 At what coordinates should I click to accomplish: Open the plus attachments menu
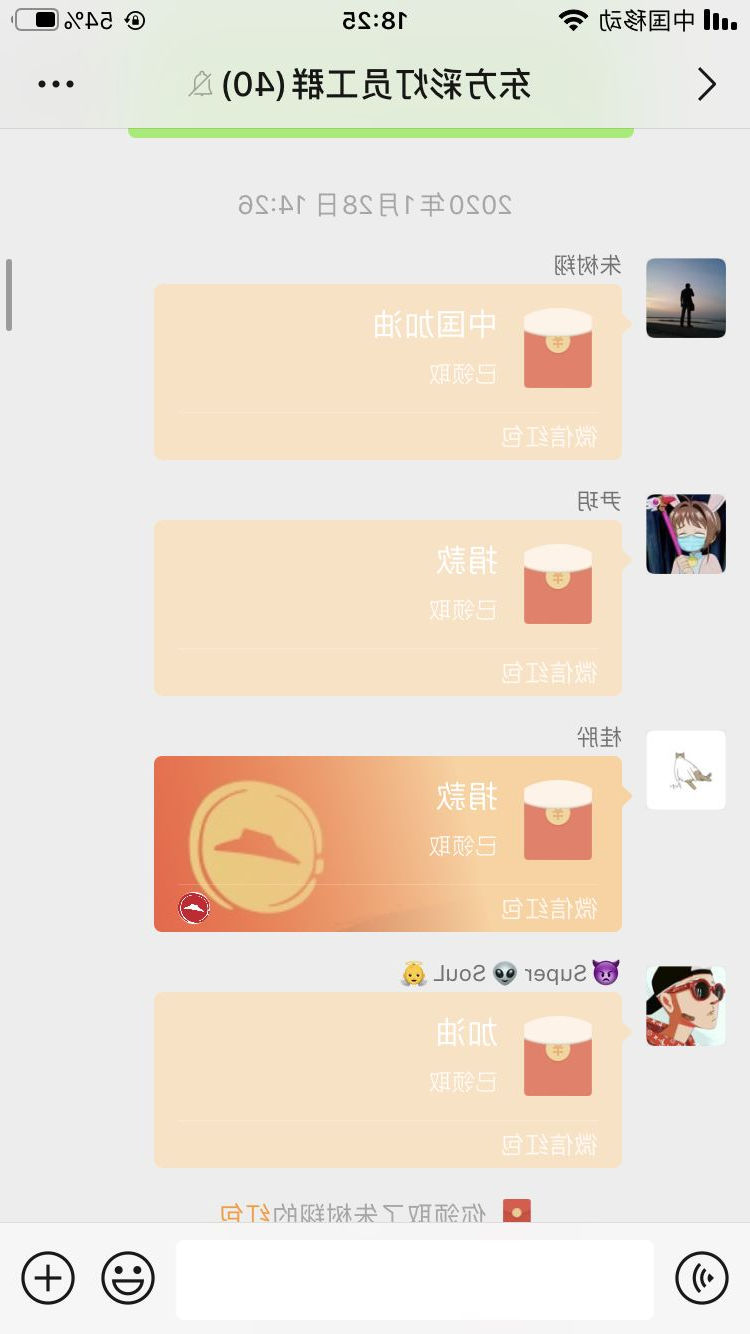(48, 1278)
